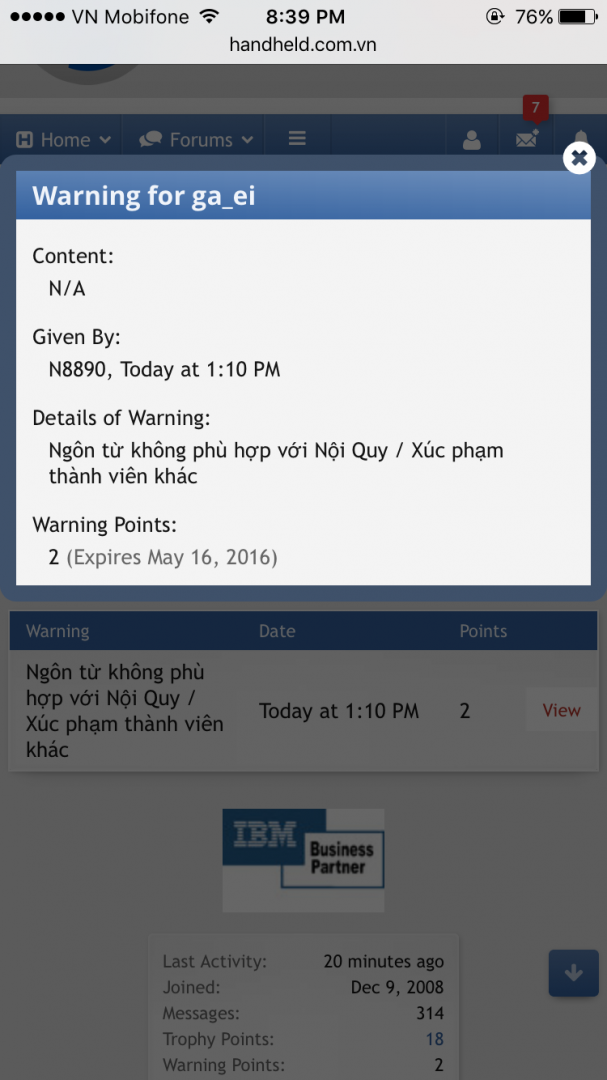Image resolution: width=607 pixels, height=1080 pixels.
Task: Open the Forums dropdown
Action: 197,140
